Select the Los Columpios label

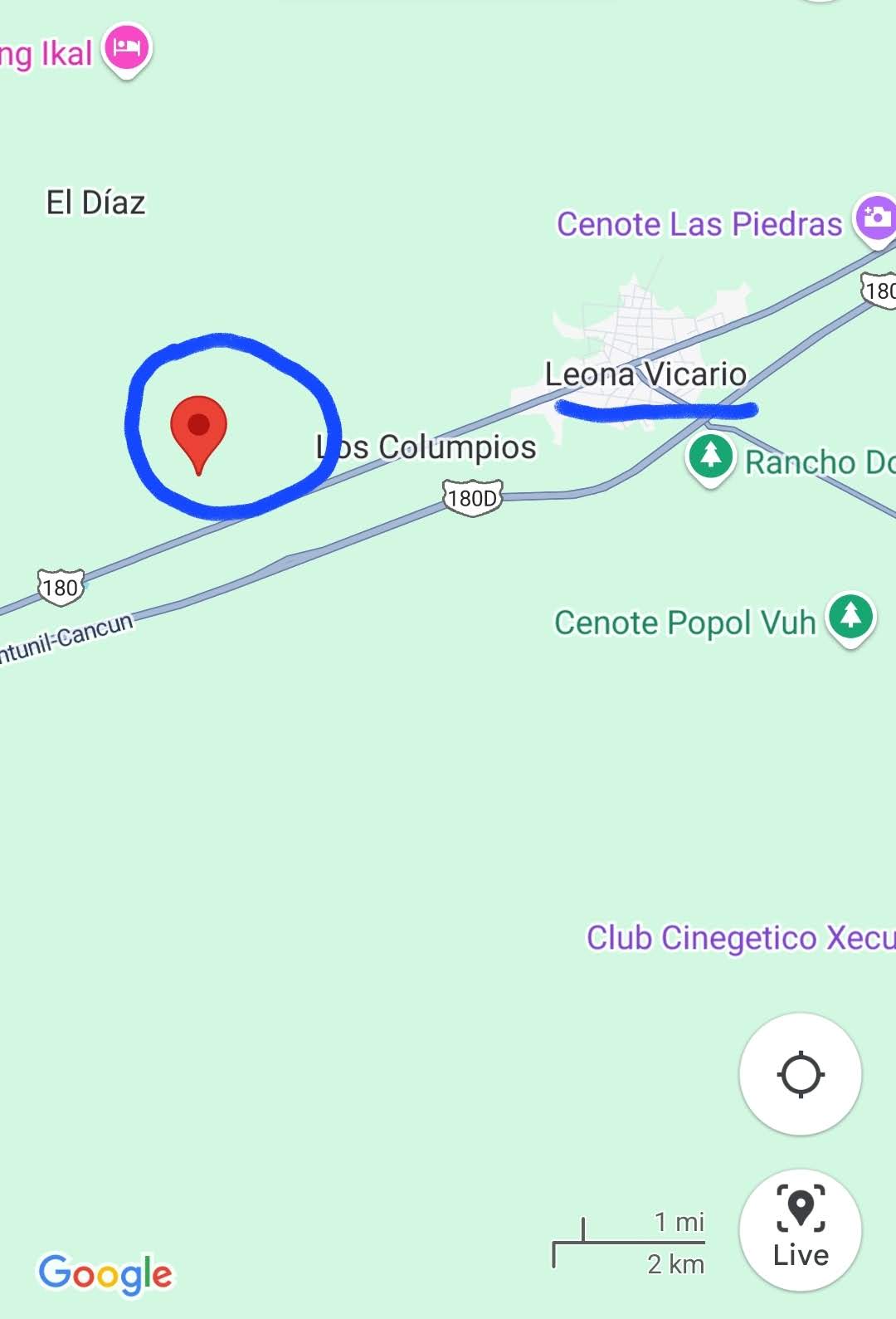point(426,447)
